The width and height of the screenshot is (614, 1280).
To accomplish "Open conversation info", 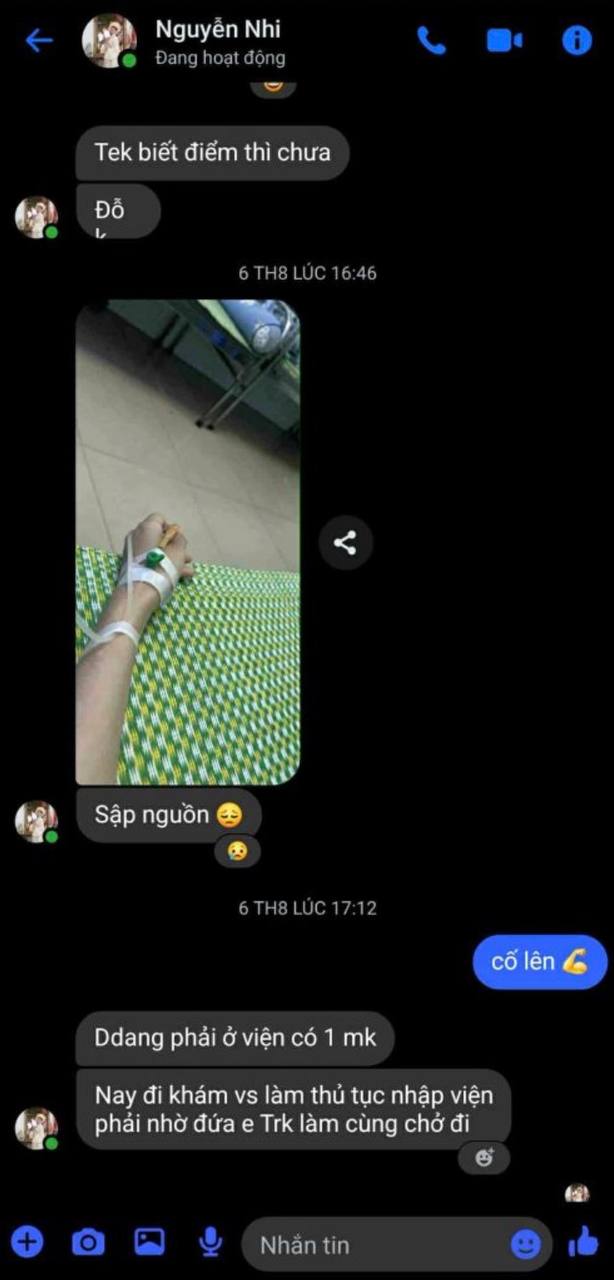I will [x=577, y=41].
